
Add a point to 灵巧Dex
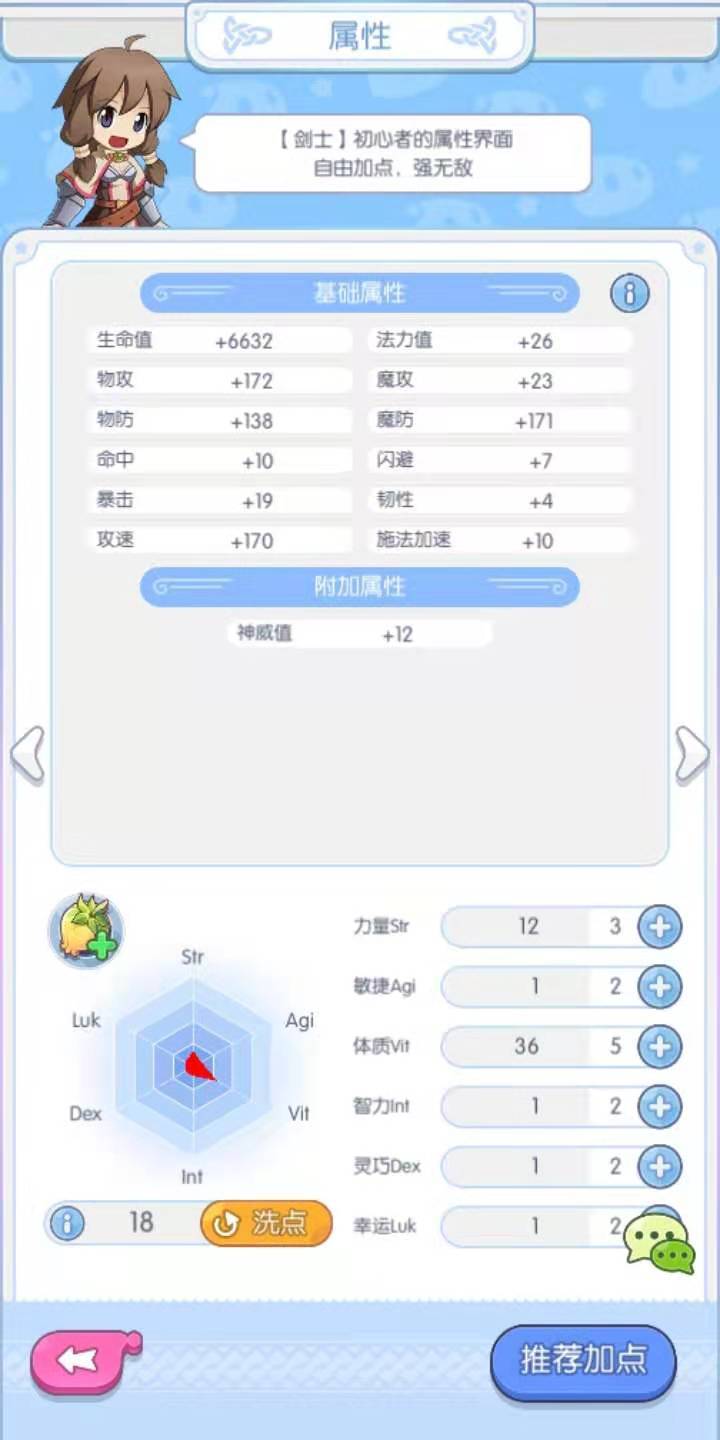(659, 1167)
